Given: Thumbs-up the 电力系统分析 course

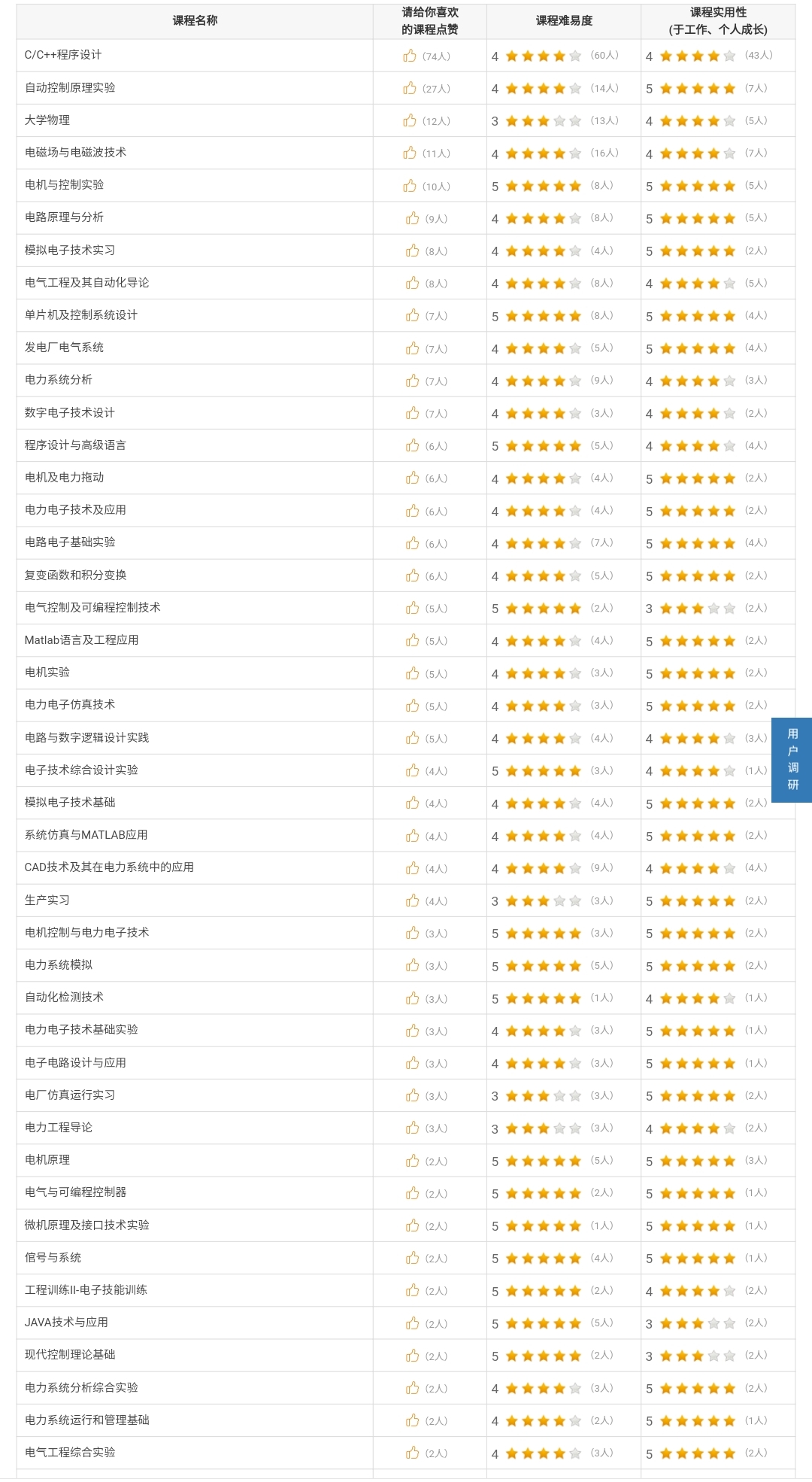Looking at the screenshot, I should 412,381.
